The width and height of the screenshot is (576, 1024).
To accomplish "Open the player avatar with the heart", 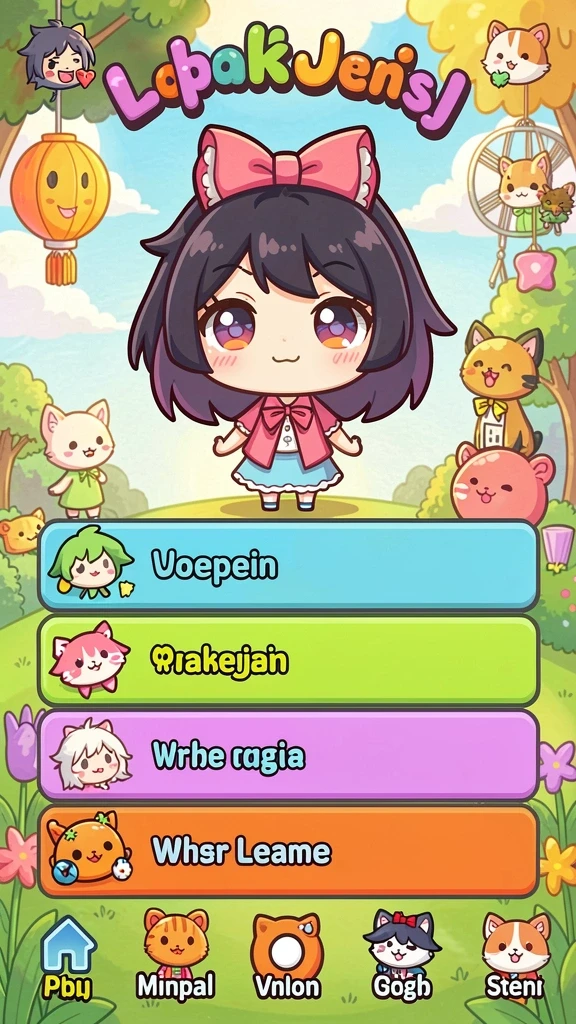I will pos(56,59).
